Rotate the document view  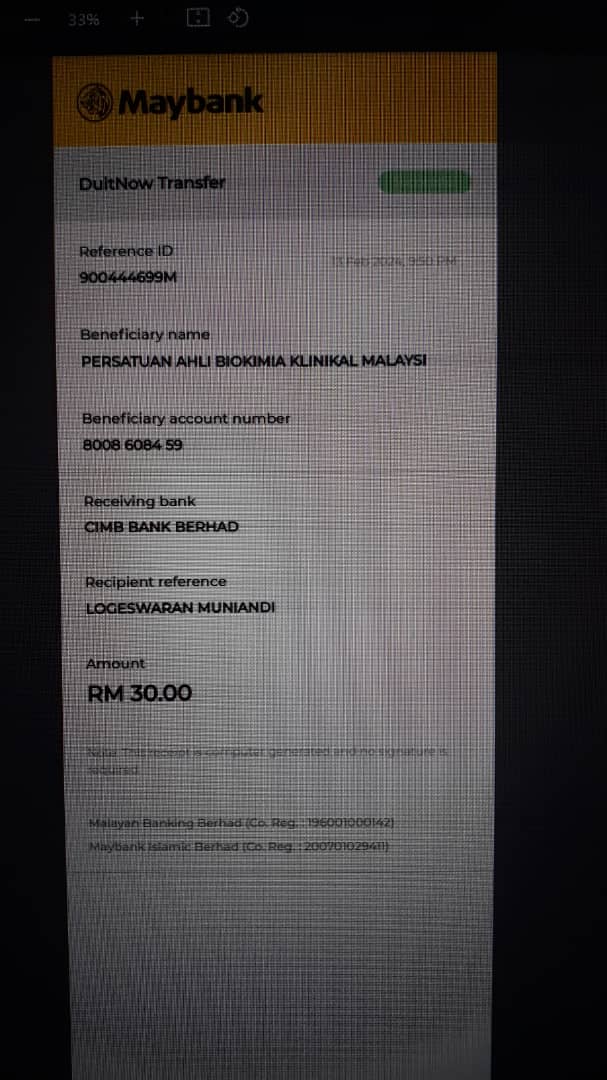click(x=238, y=17)
